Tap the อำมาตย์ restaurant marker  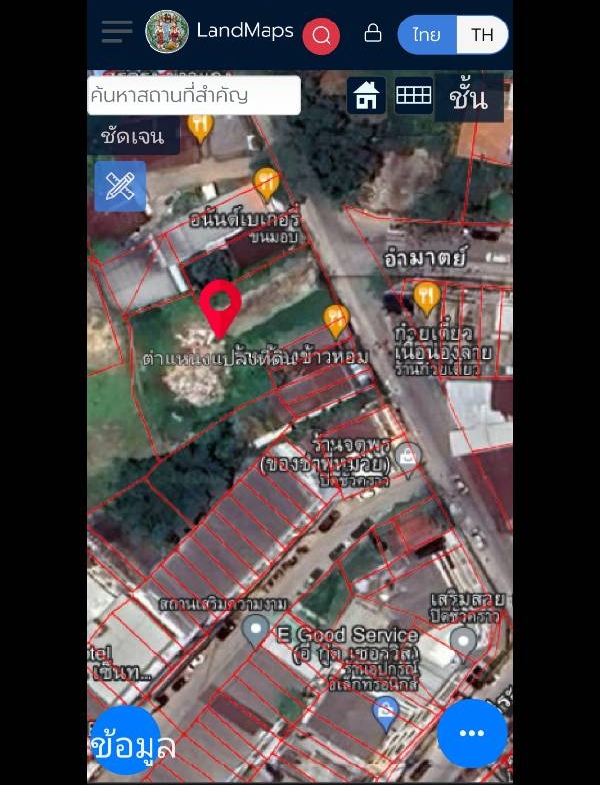coord(427,297)
